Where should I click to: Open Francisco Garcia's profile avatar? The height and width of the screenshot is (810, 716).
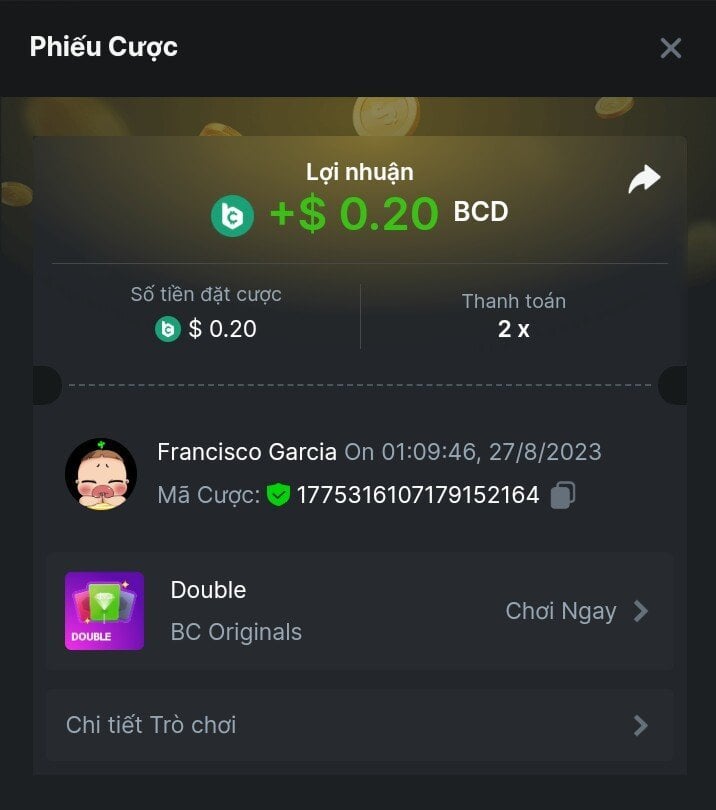[101, 474]
